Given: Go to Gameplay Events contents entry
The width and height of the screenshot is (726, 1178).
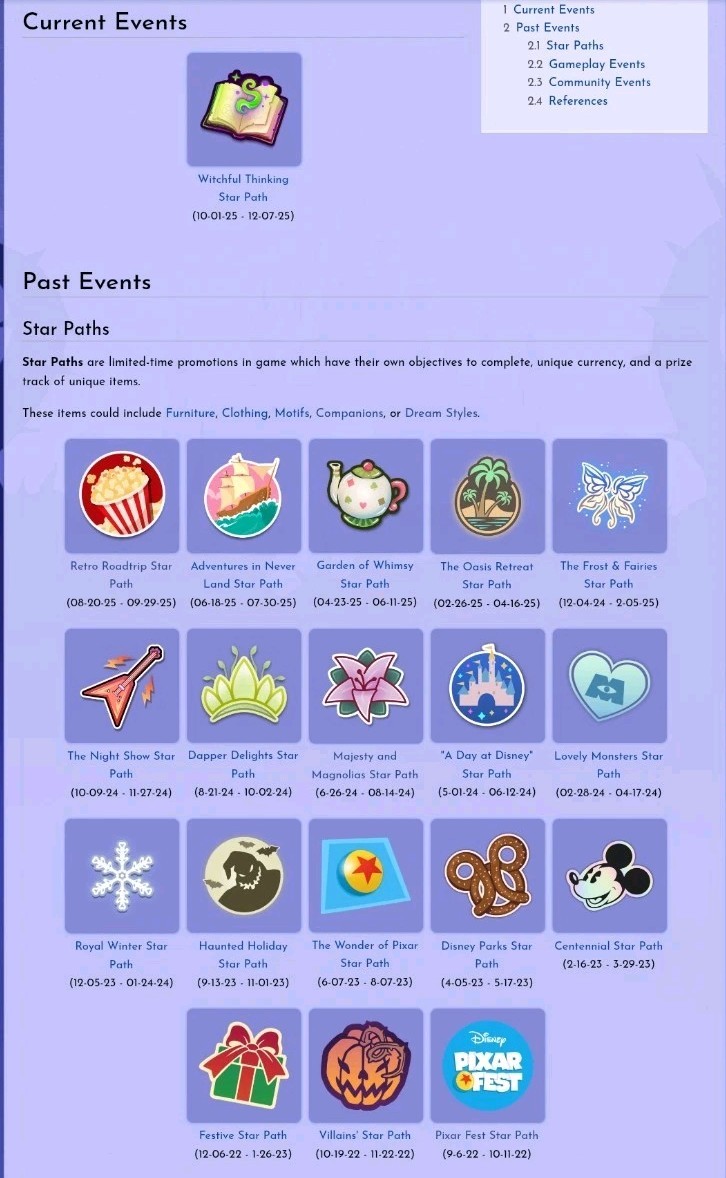Looking at the screenshot, I should coord(596,64).
